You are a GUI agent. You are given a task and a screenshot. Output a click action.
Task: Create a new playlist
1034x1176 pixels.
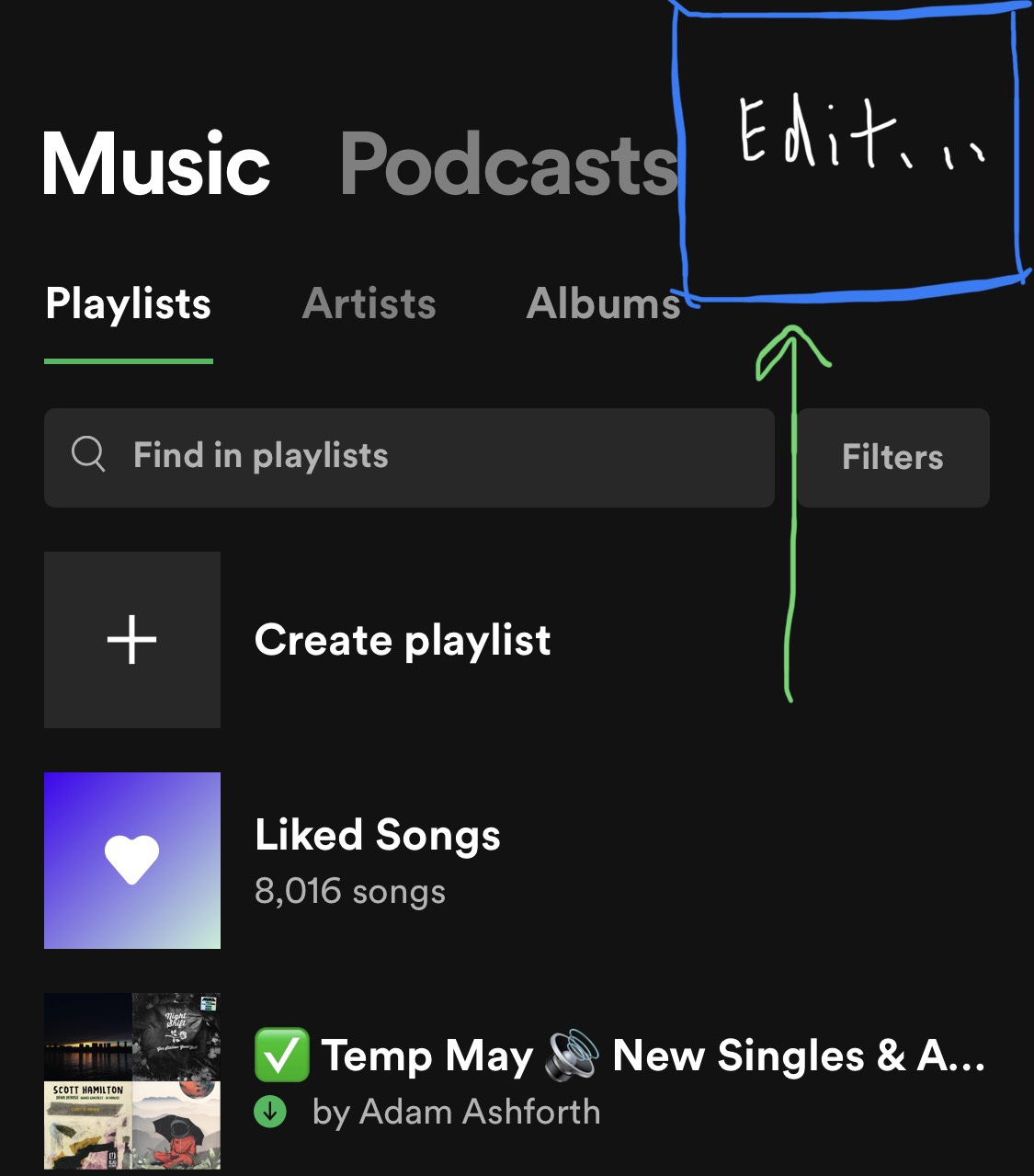pos(298,640)
